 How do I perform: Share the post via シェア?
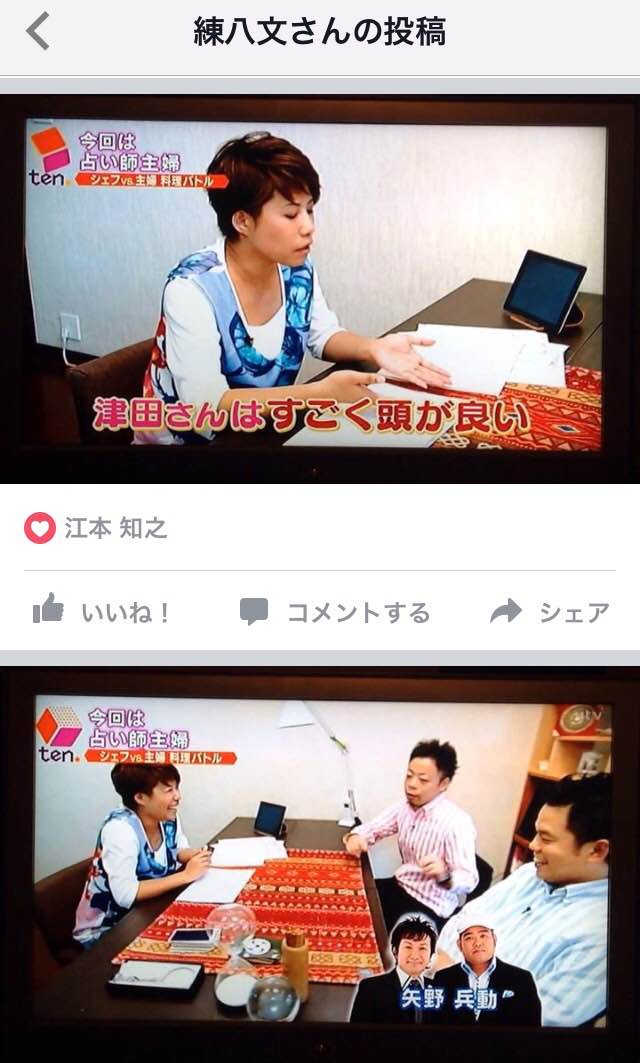coord(549,612)
